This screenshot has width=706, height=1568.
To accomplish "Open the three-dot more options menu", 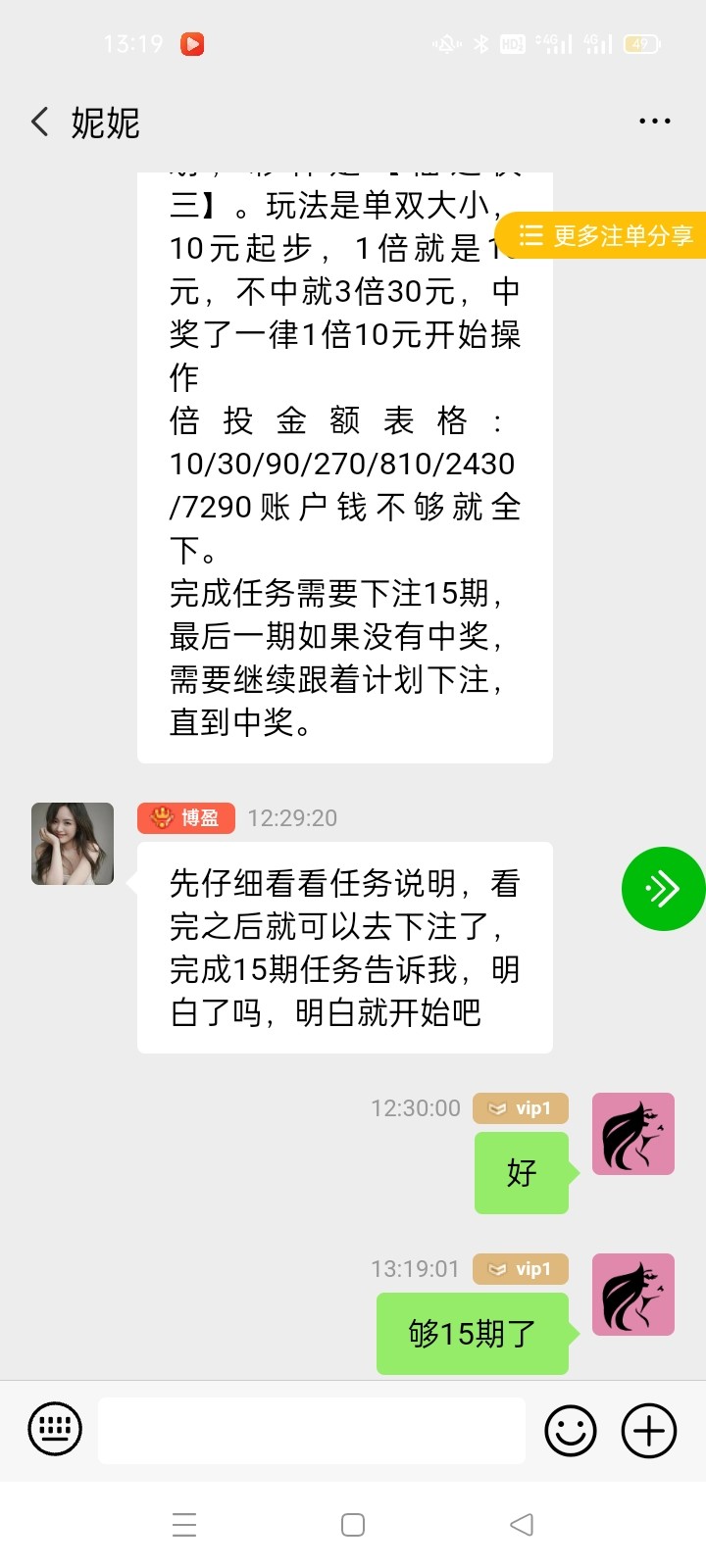I will [x=654, y=122].
